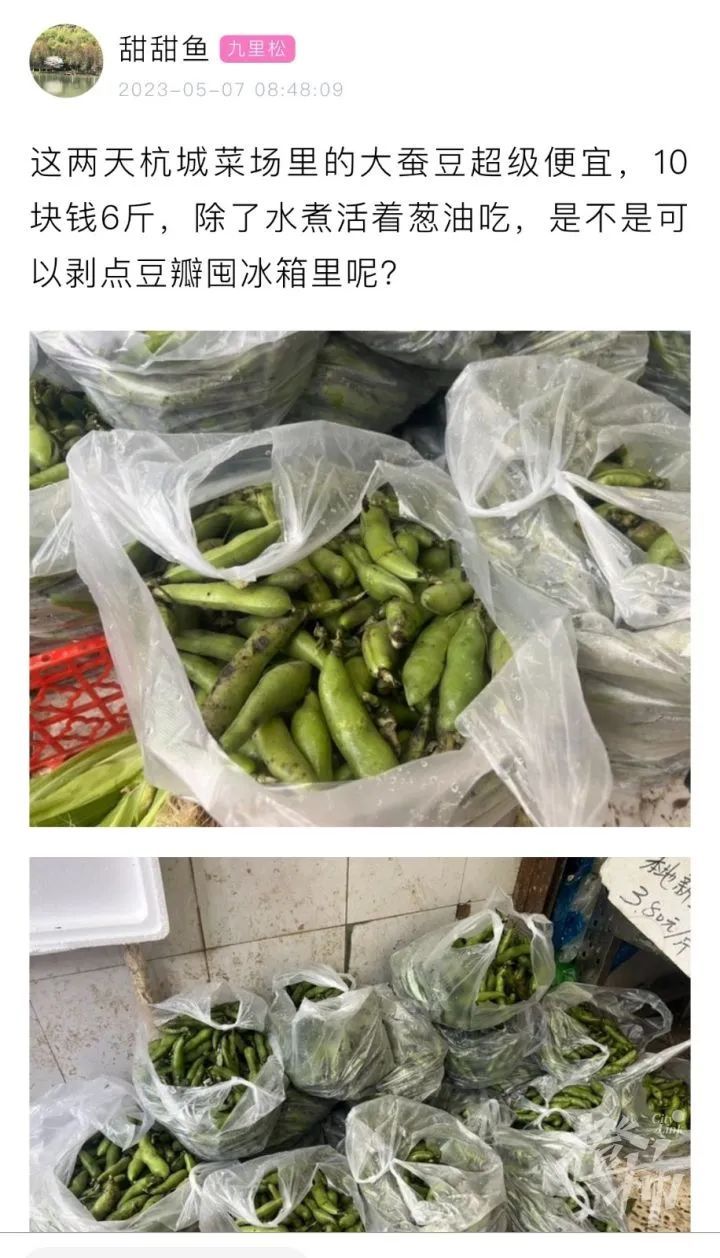This screenshot has height=1258, width=720.
Task: Open the 九里松 tag badge
Action: 257,48
